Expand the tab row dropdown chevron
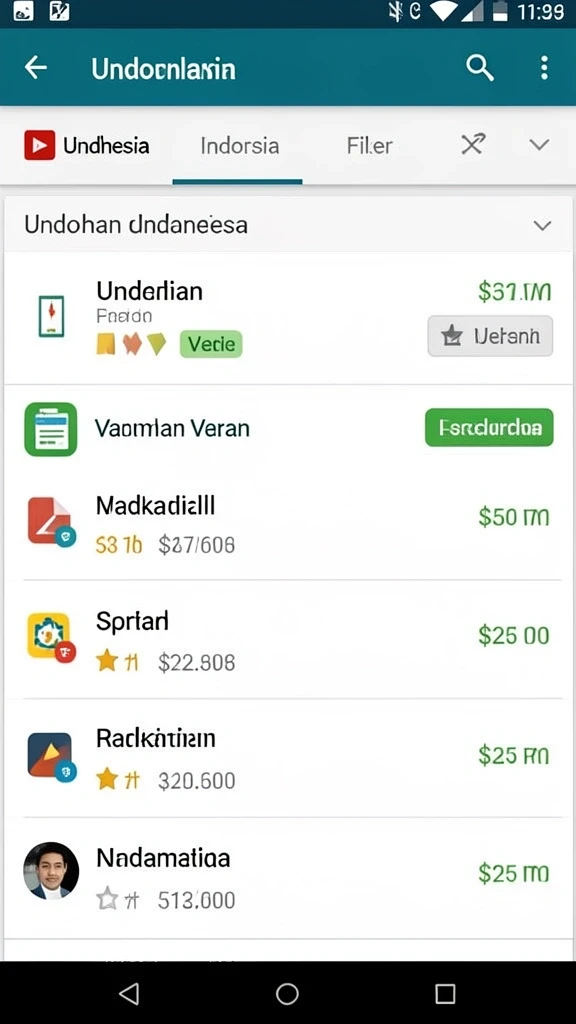 coord(539,145)
